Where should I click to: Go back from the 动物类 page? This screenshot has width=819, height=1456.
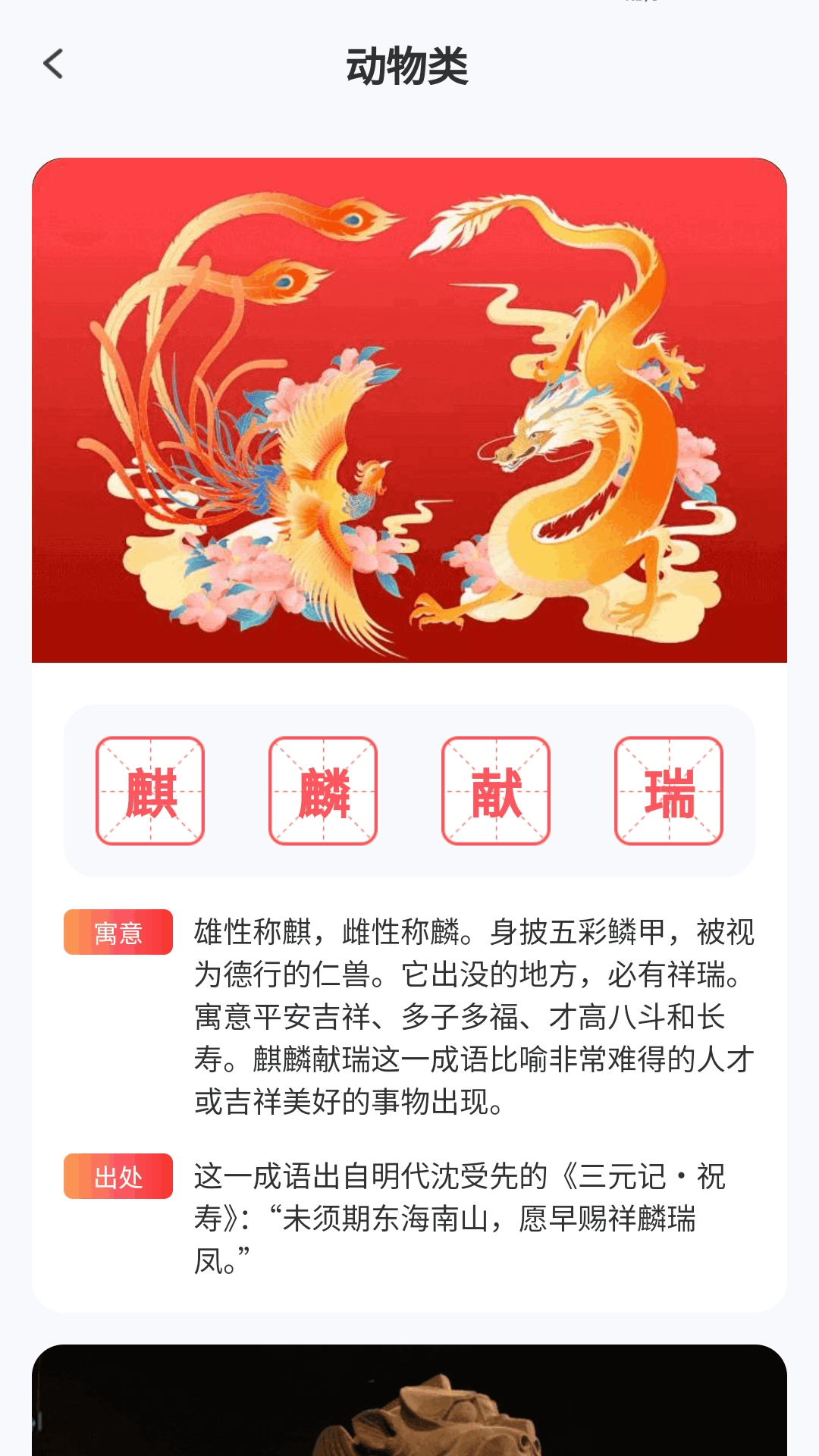[53, 64]
